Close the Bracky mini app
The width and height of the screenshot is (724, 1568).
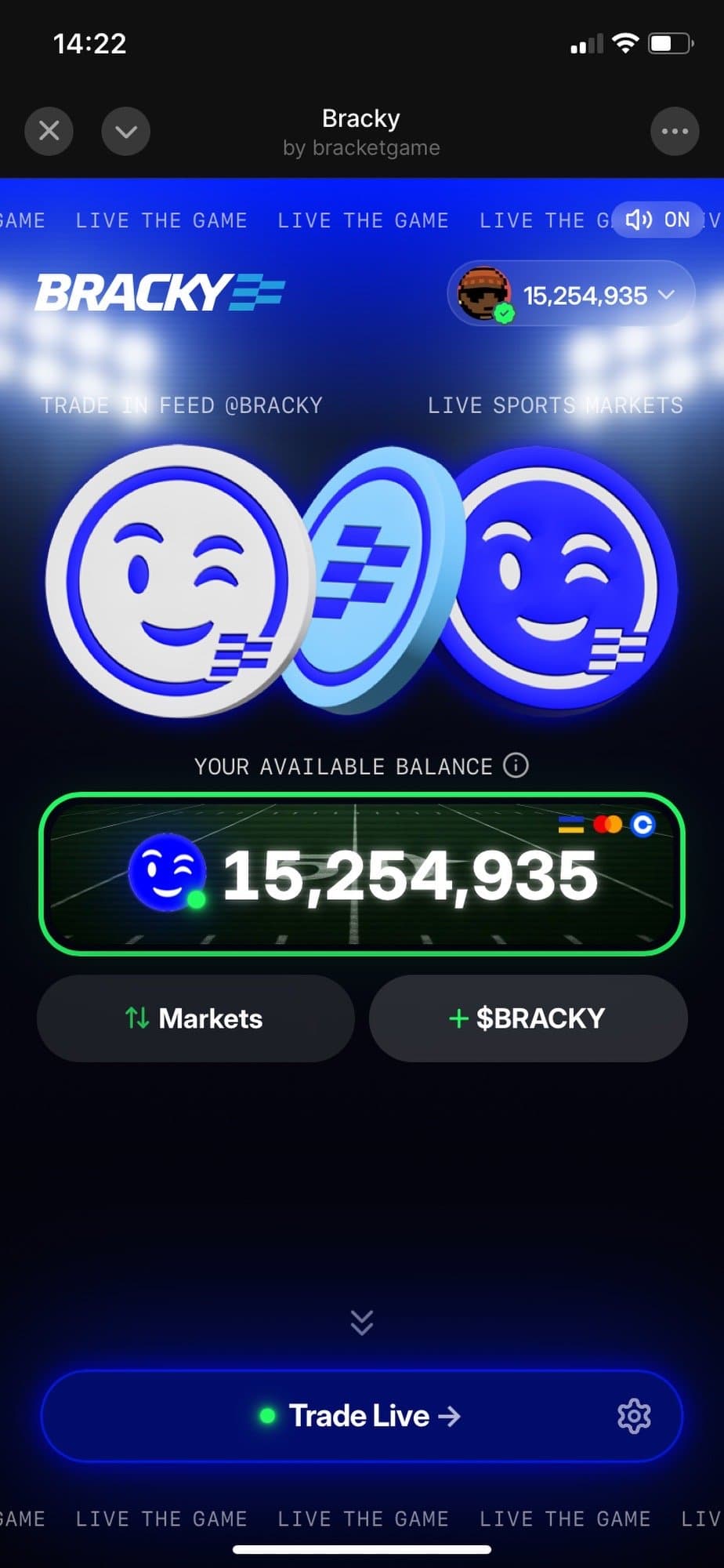click(49, 131)
